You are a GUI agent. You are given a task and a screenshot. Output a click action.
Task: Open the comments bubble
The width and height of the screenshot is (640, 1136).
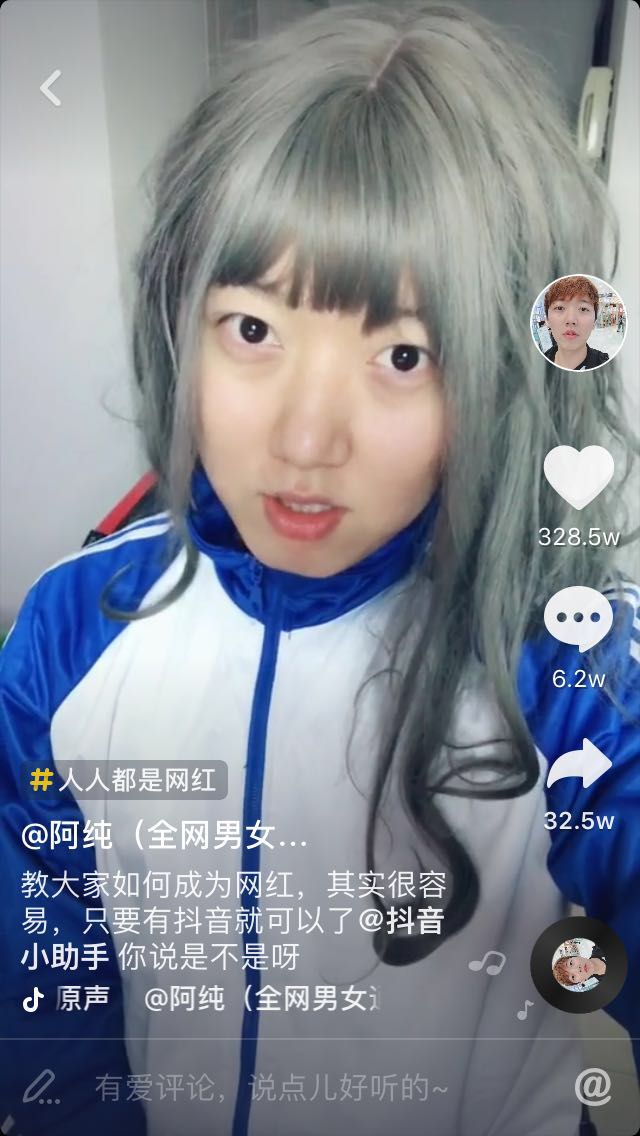point(578,618)
